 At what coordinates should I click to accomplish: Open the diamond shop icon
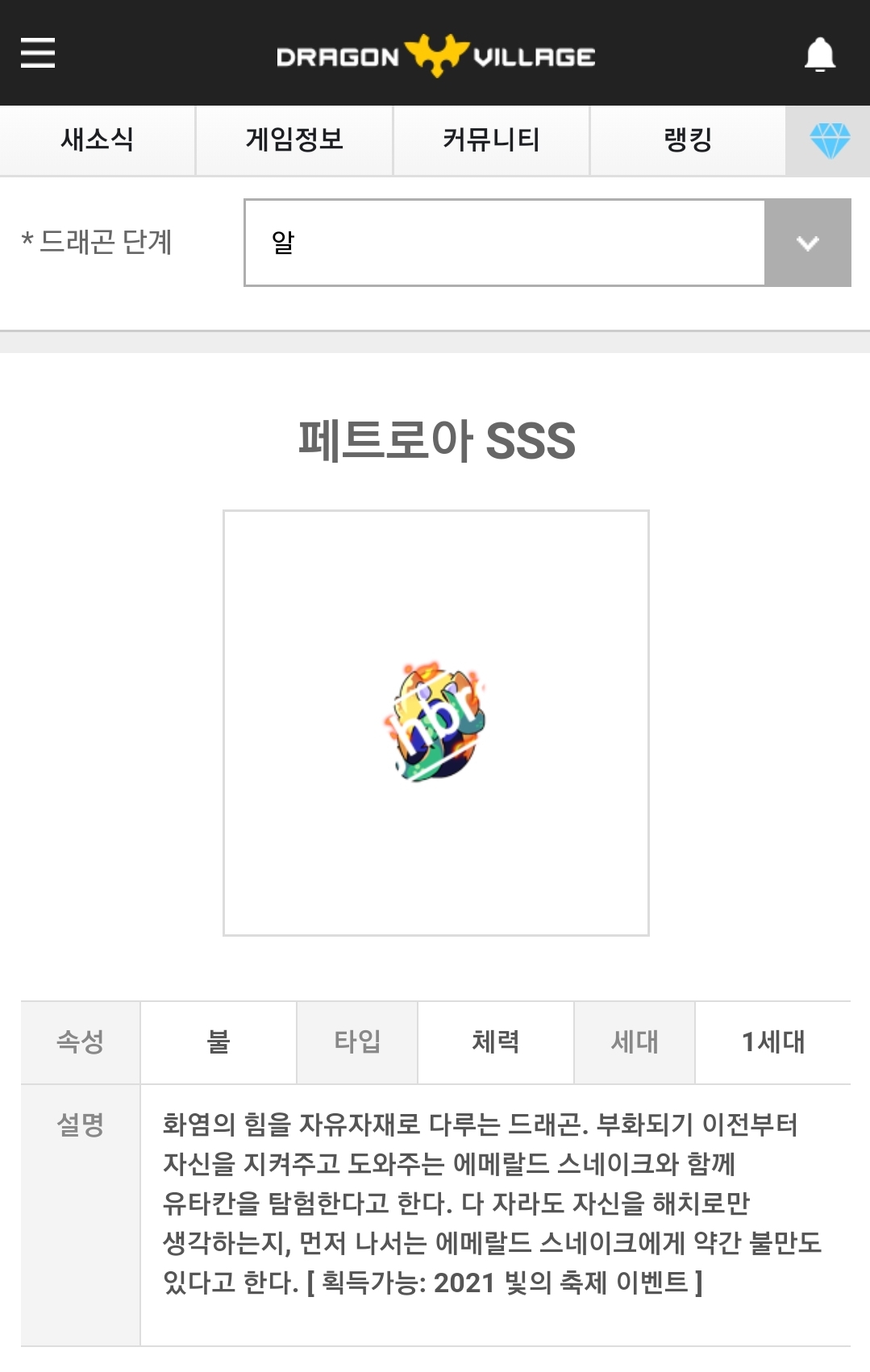pyautogui.click(x=829, y=141)
